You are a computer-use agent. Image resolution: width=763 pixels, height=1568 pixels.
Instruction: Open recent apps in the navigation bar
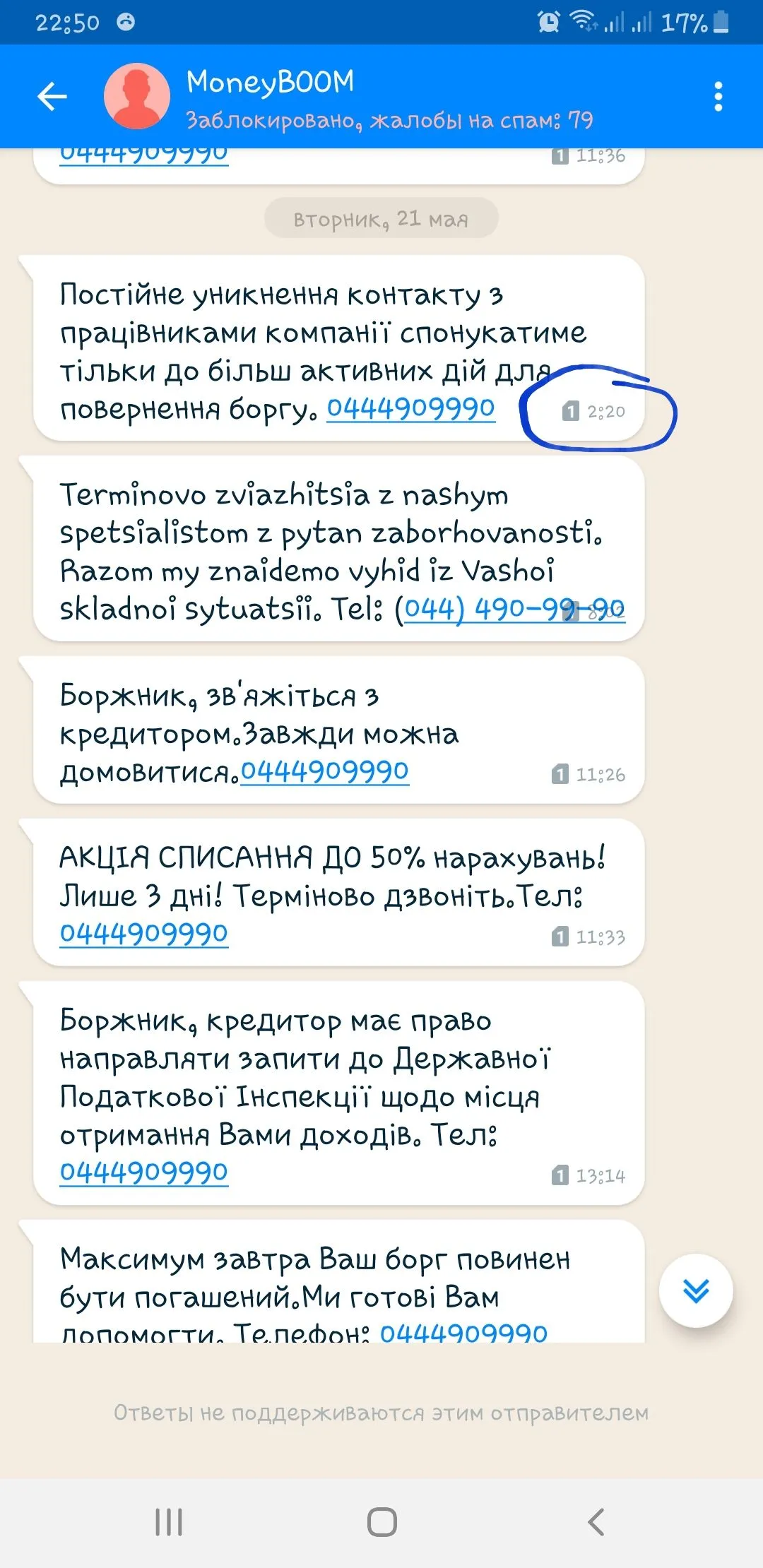pos(169,1522)
